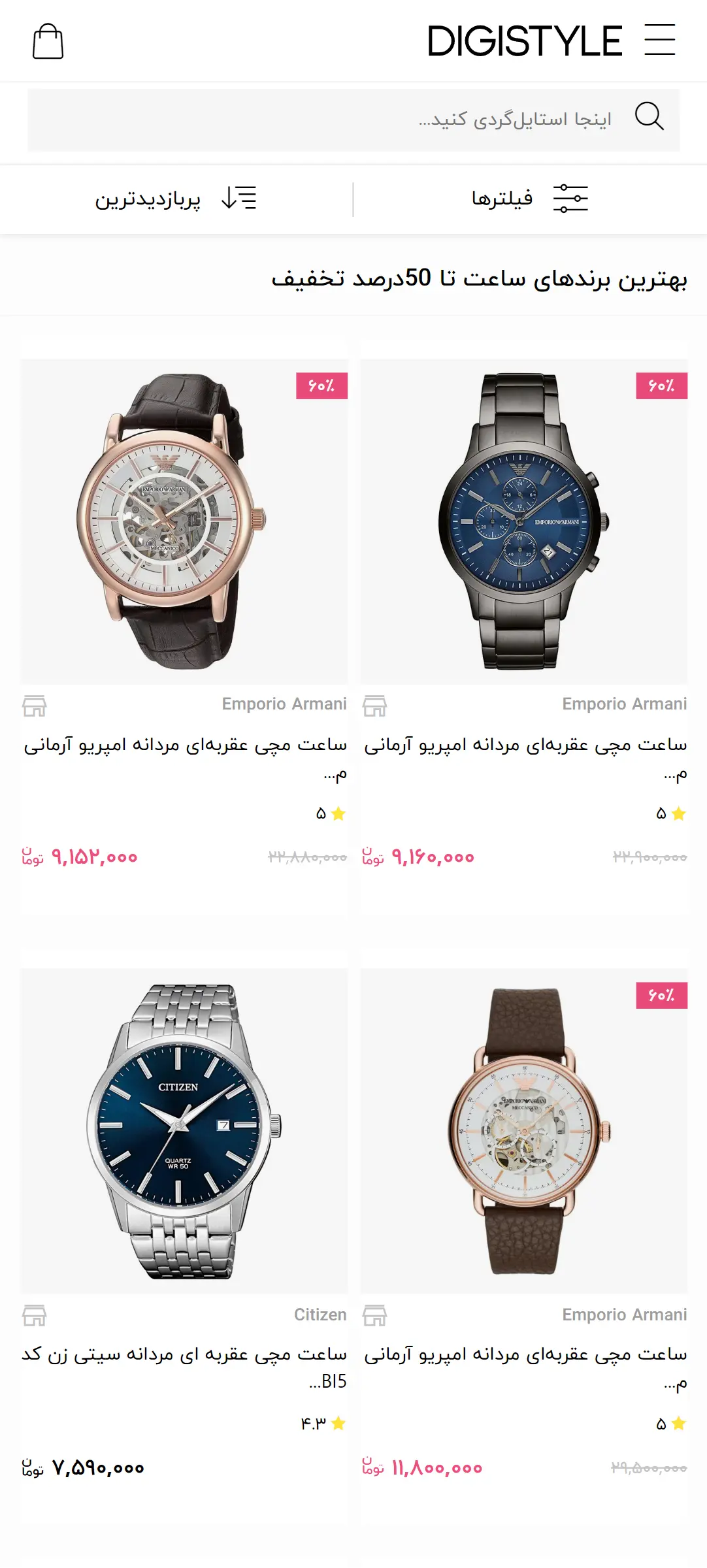This screenshot has width=707, height=1568.
Task: Go to DIGISTYLE home via logo
Action: (525, 41)
